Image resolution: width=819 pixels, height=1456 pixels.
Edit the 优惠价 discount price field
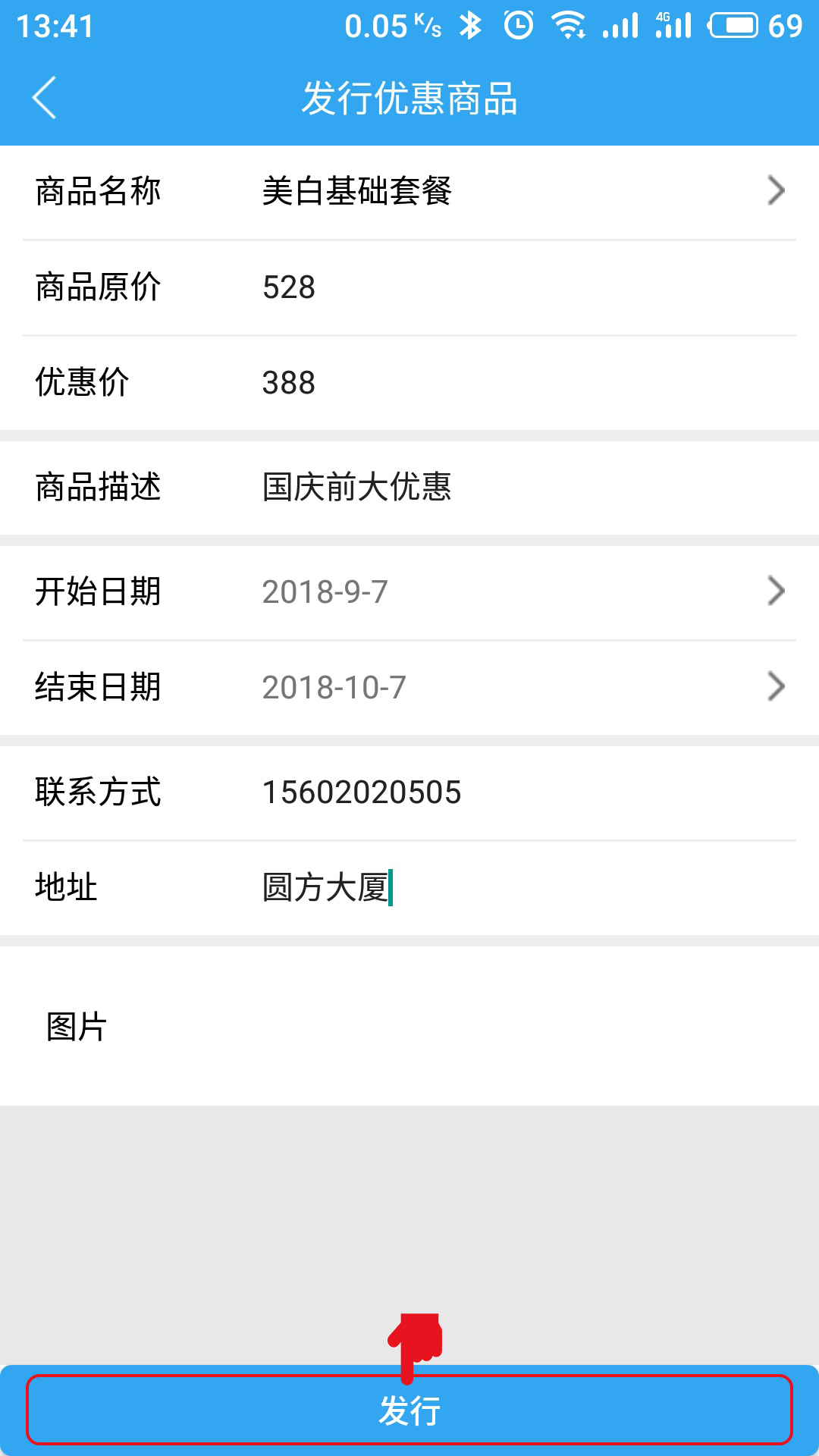click(409, 383)
